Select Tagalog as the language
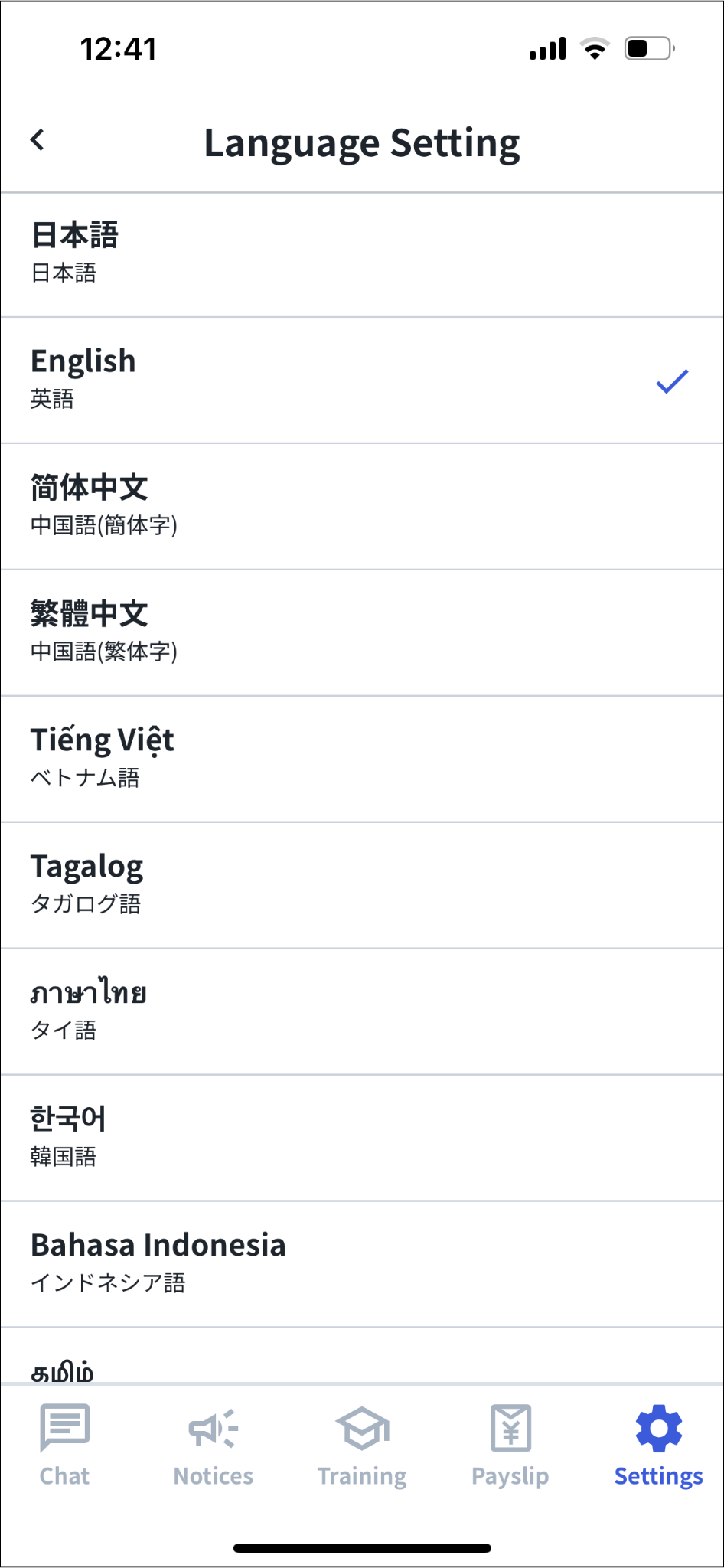 [362, 886]
